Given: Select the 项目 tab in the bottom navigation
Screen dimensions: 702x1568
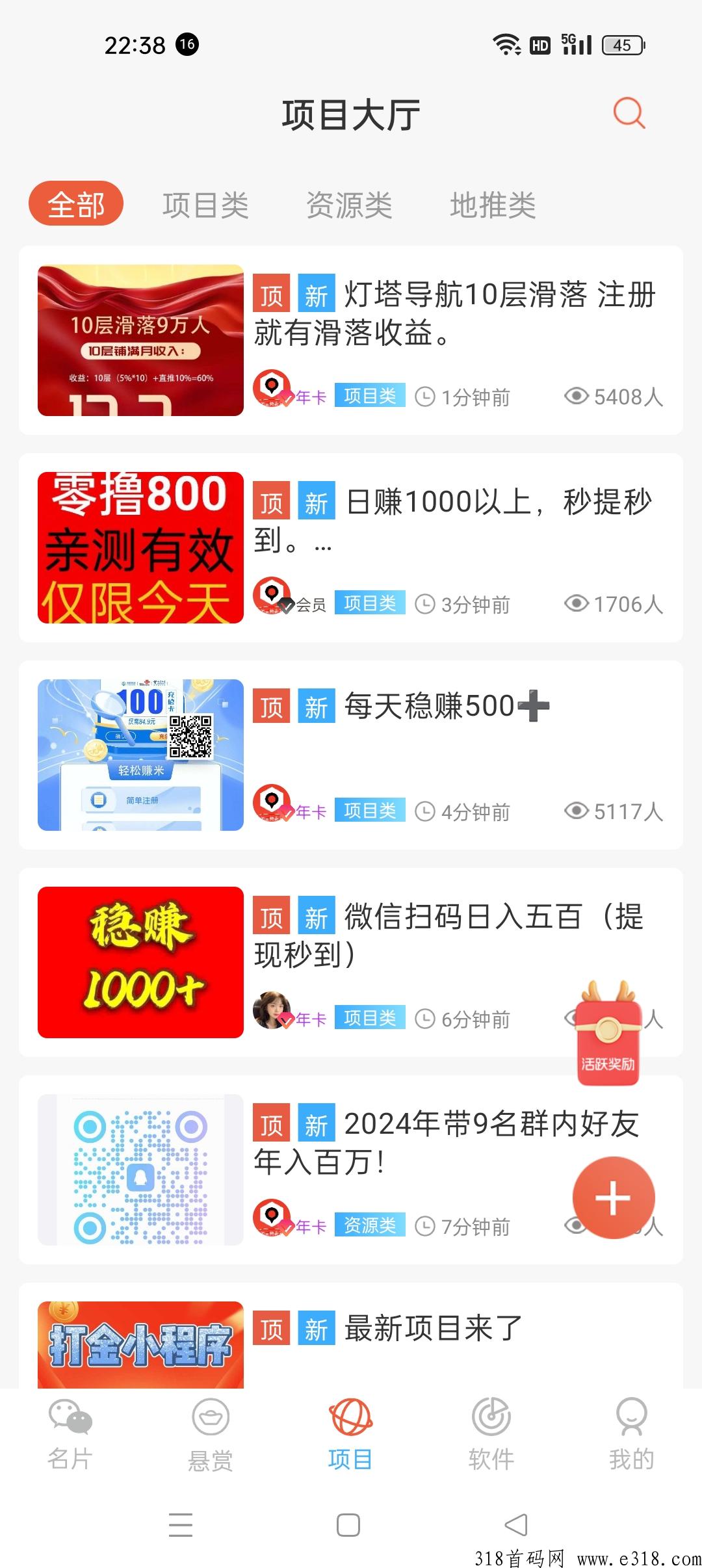Looking at the screenshot, I should pyautogui.click(x=351, y=1434).
